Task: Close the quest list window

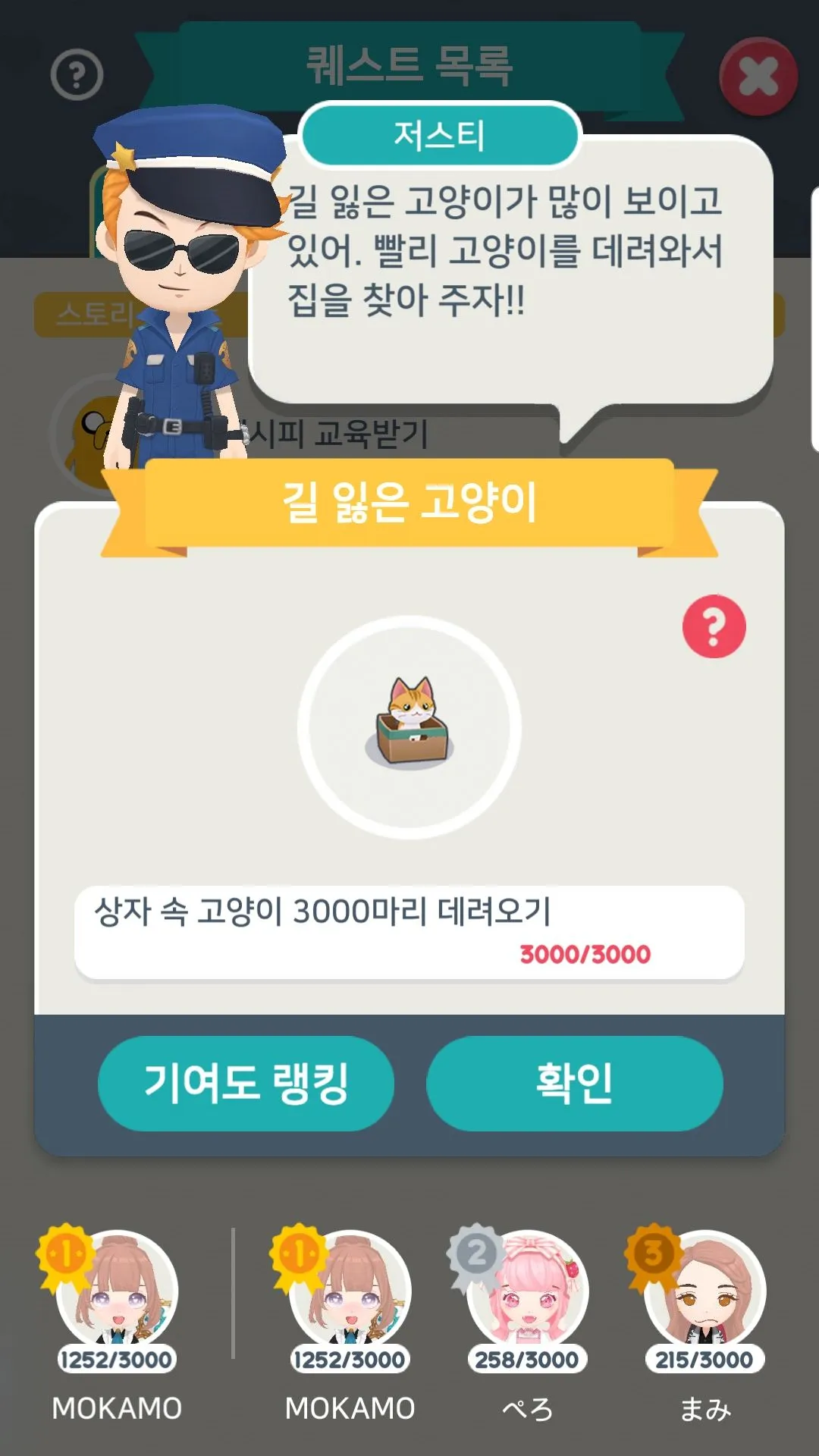Action: (758, 77)
